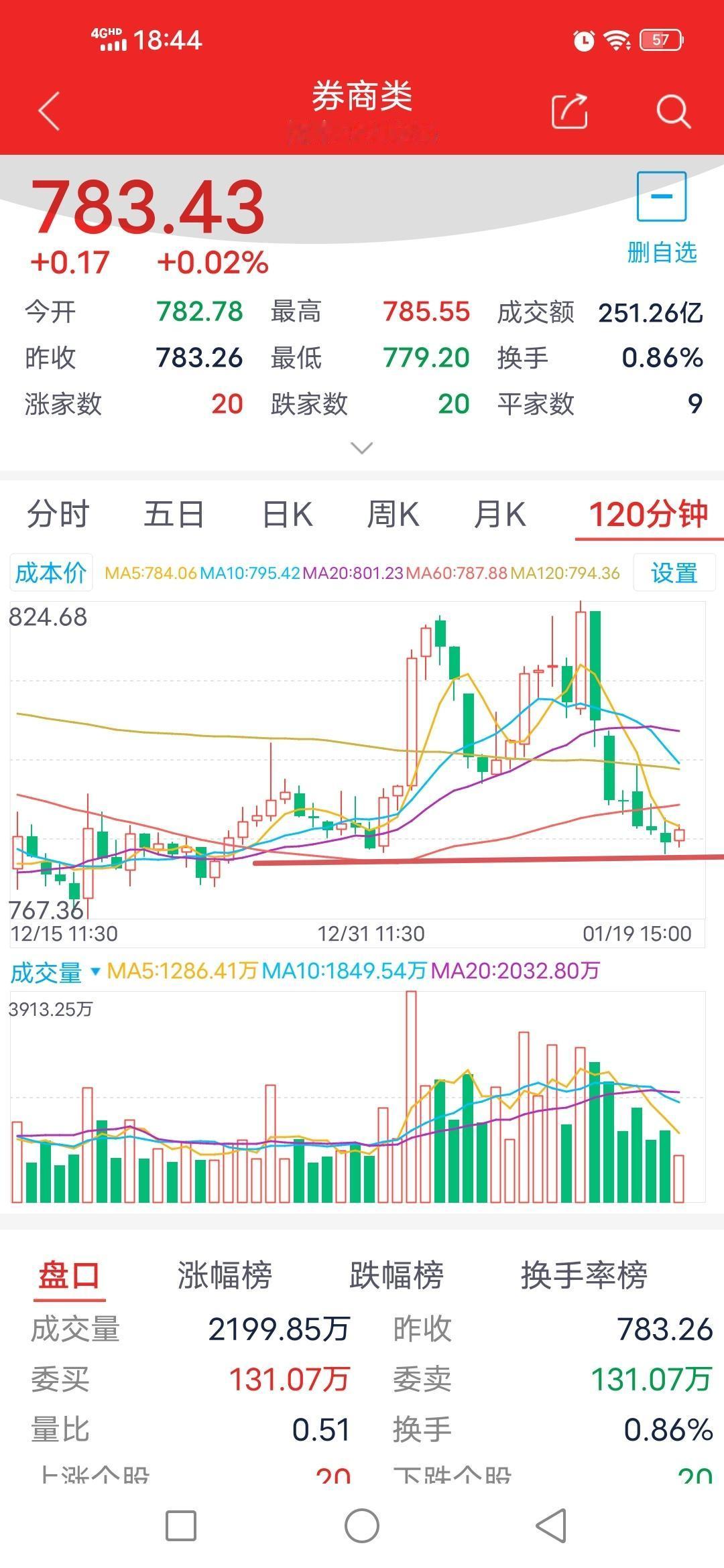724x1568 pixels.
Task: Expand full quote details with down chevron
Action: pos(361,448)
